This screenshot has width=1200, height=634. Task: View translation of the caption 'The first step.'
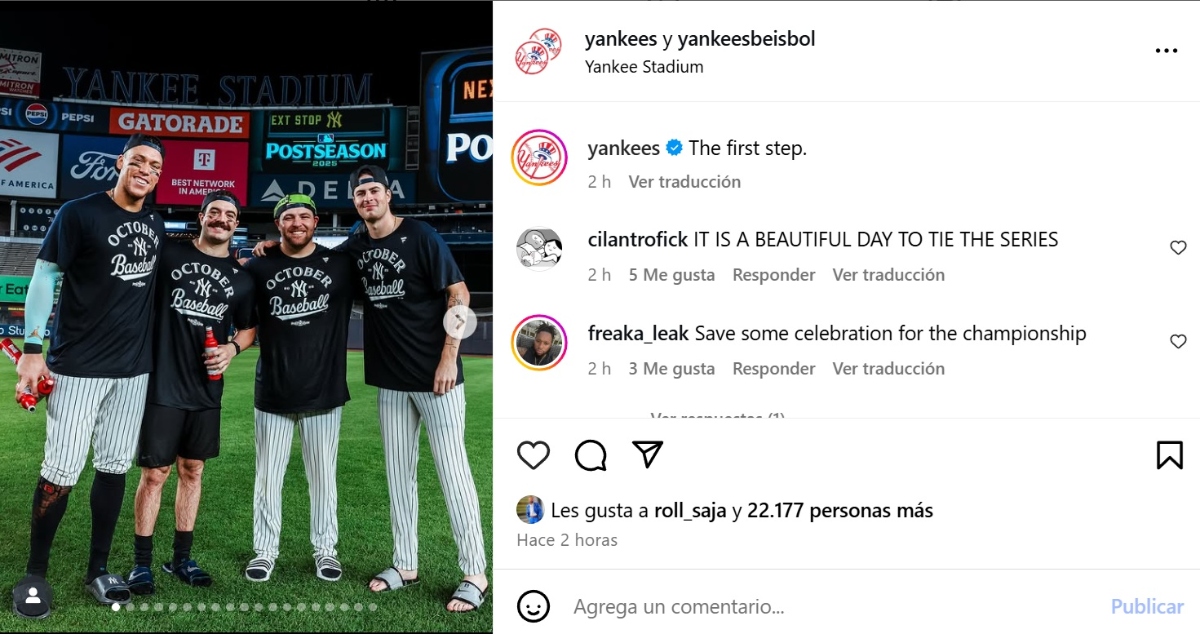(684, 182)
